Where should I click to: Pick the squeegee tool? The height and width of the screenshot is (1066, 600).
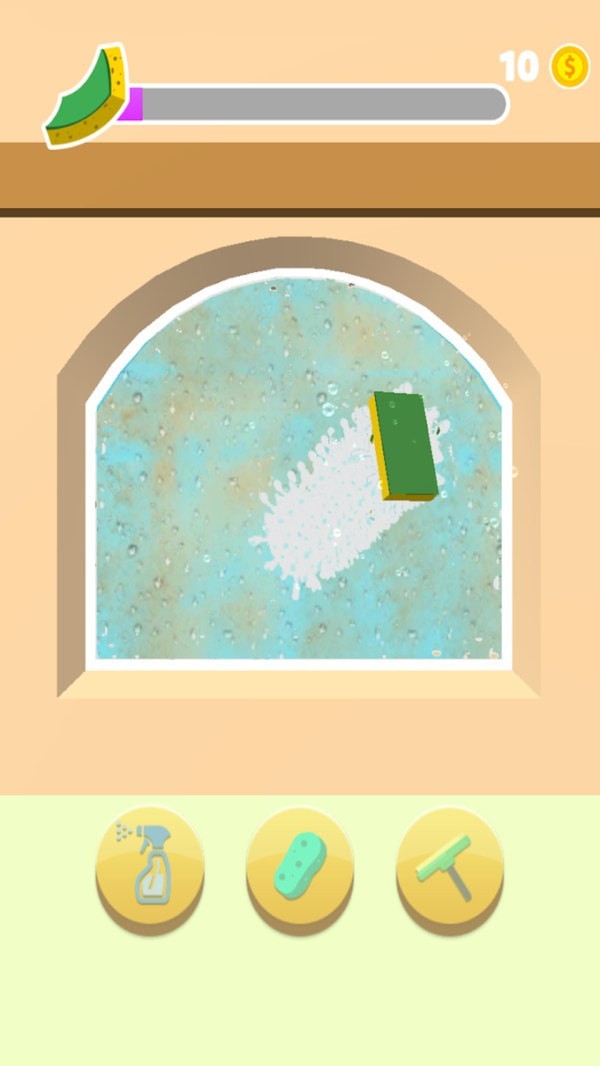450,866
